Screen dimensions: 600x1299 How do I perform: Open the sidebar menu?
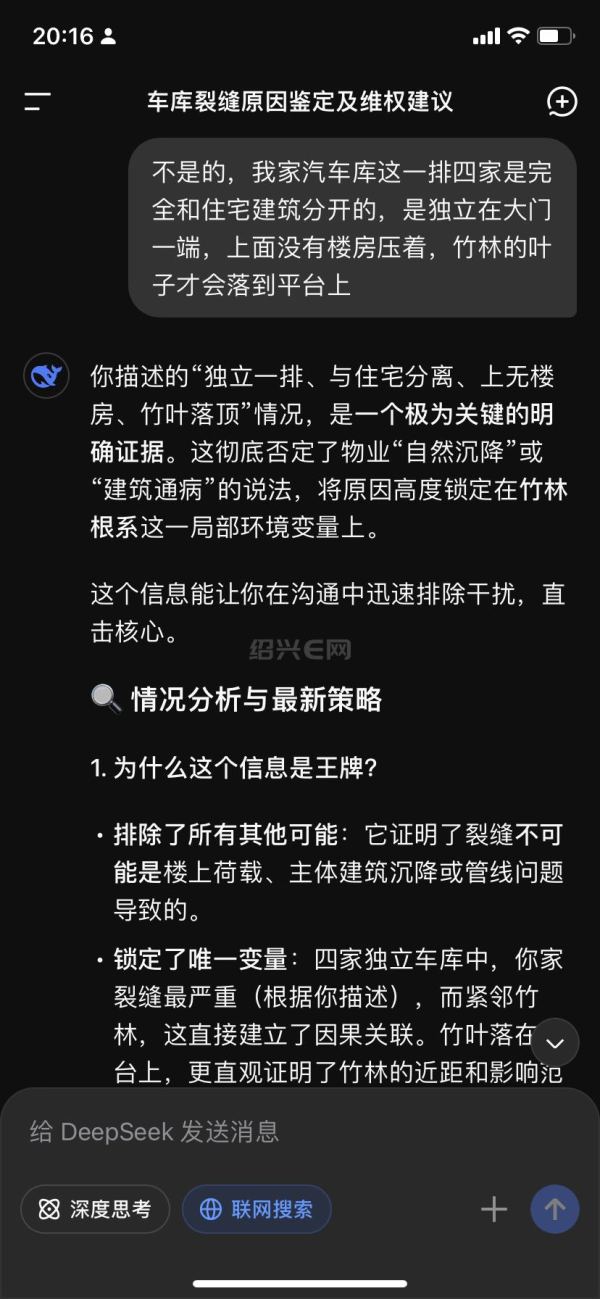[38, 101]
